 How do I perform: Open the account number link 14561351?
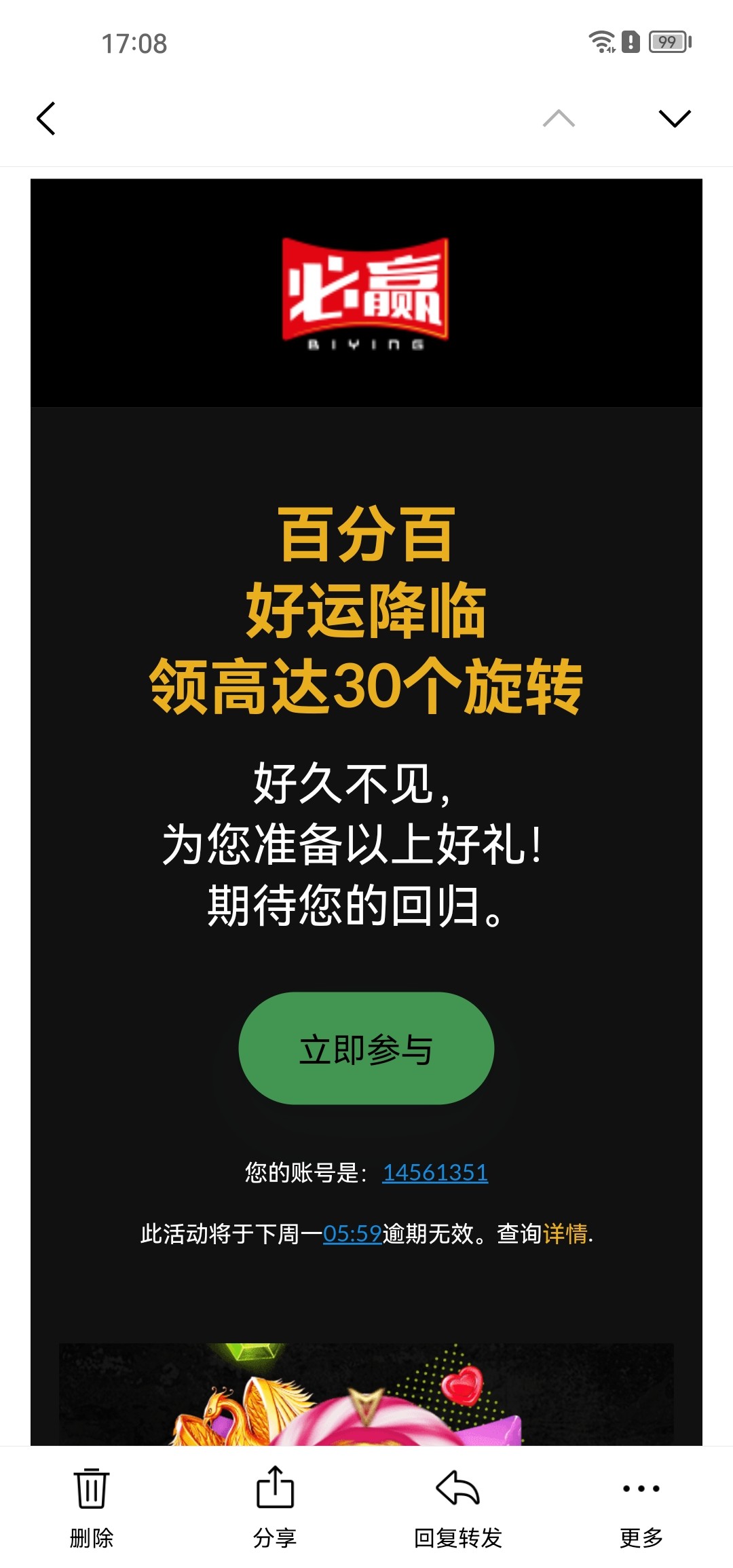435,1172
